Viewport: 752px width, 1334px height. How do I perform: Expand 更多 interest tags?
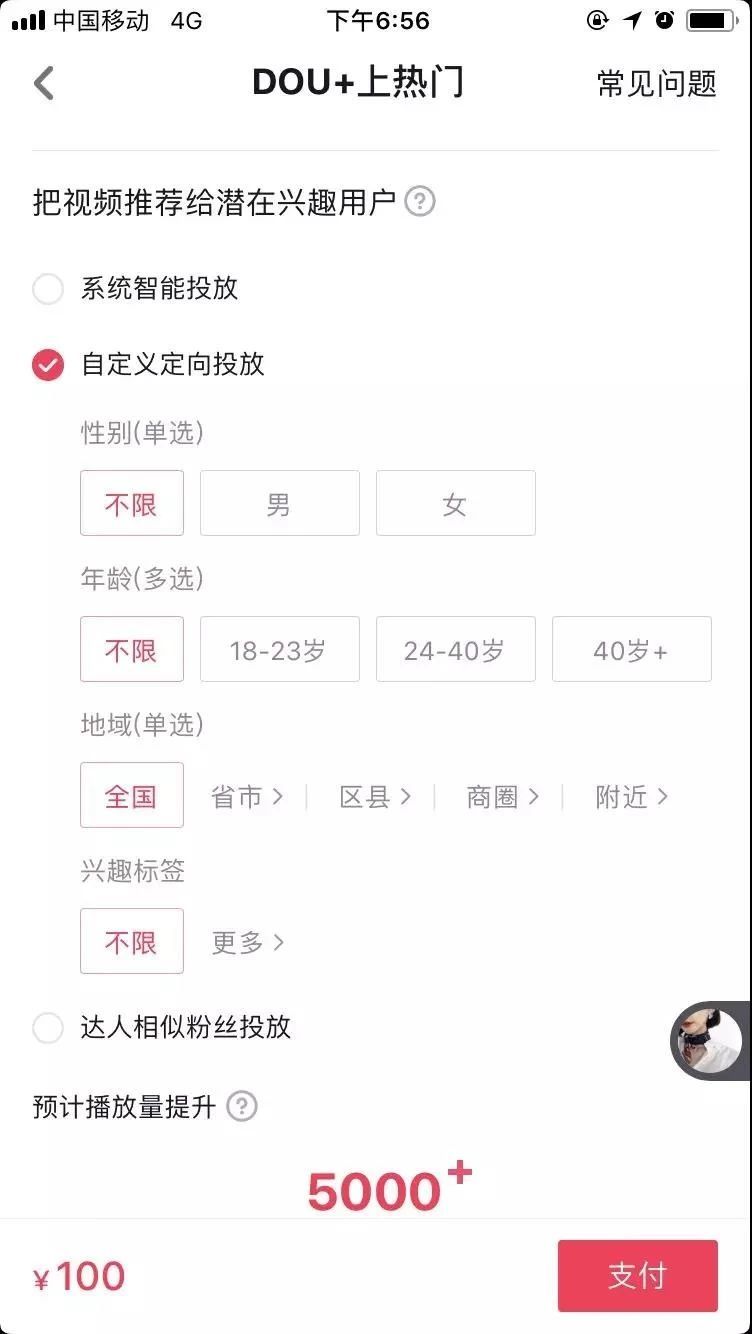pyautogui.click(x=247, y=942)
